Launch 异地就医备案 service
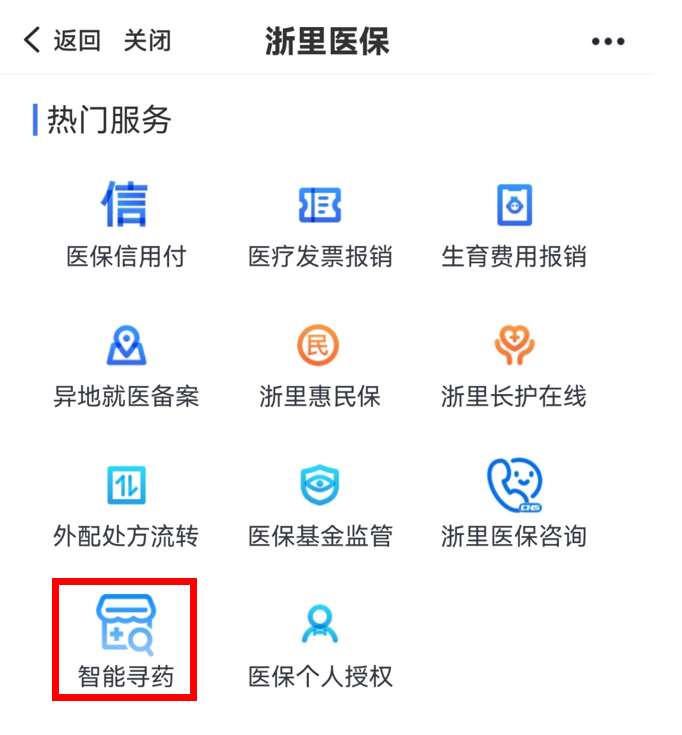Screen dimensions: 682x735 [126, 364]
